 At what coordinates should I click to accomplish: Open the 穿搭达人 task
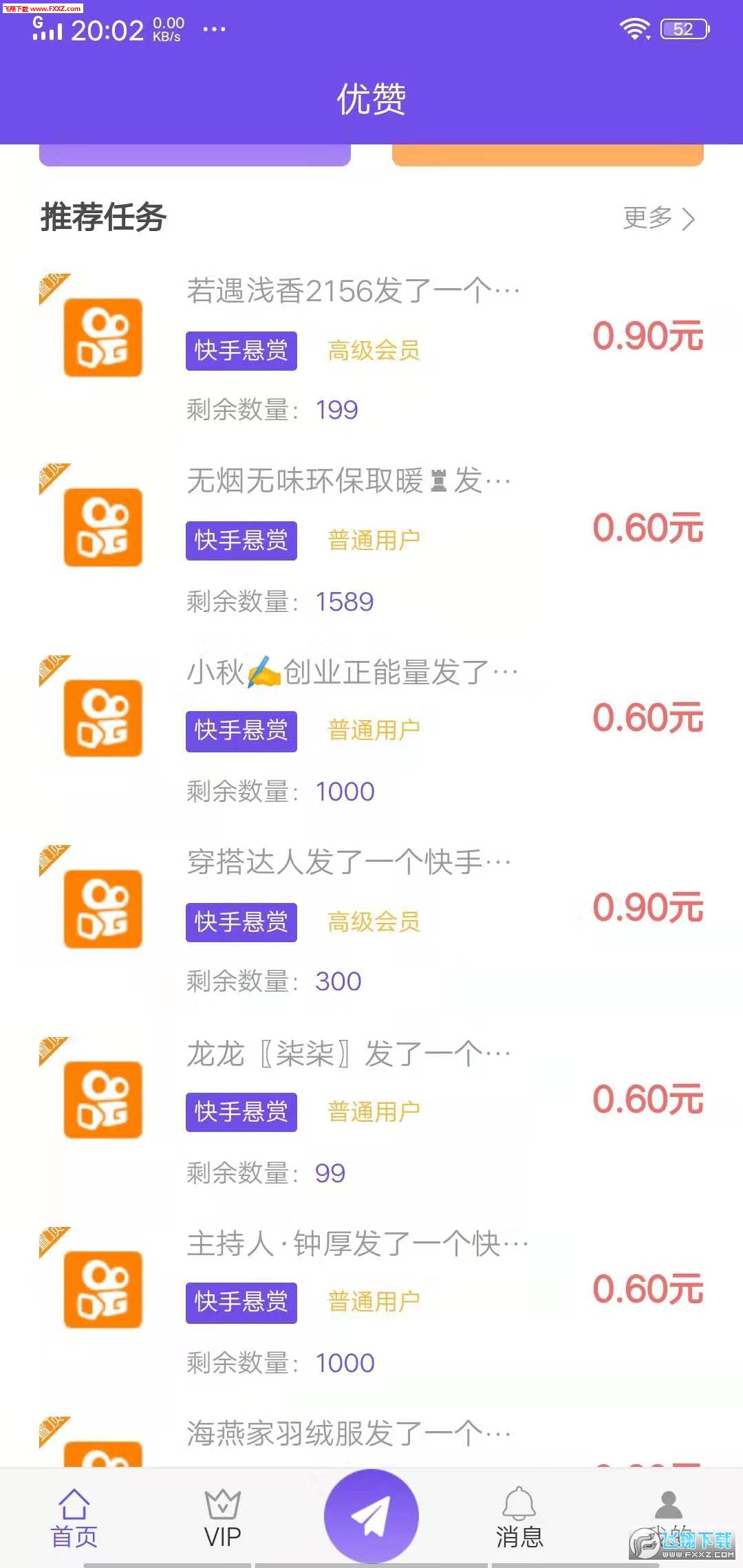tap(371, 921)
